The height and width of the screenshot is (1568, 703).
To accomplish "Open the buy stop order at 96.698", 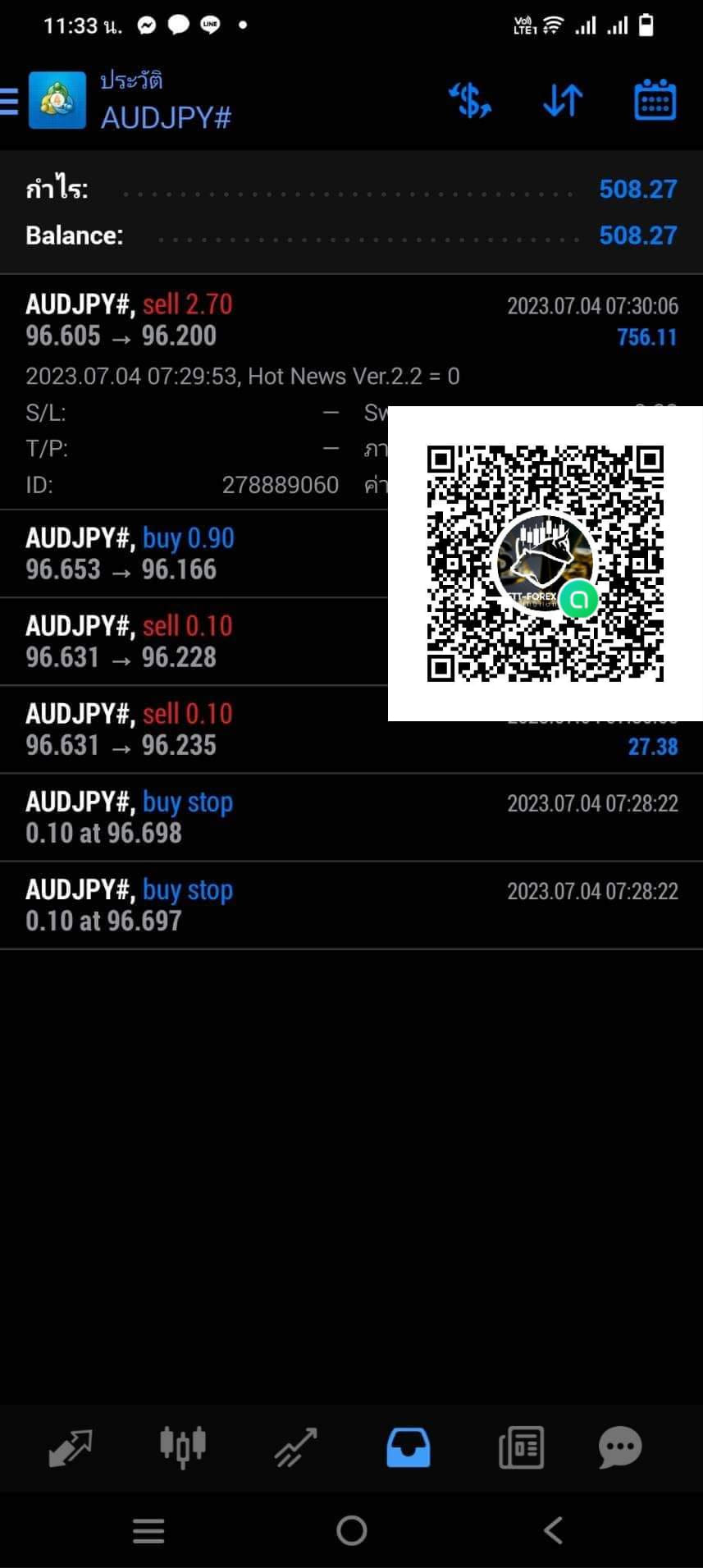I will (x=351, y=817).
